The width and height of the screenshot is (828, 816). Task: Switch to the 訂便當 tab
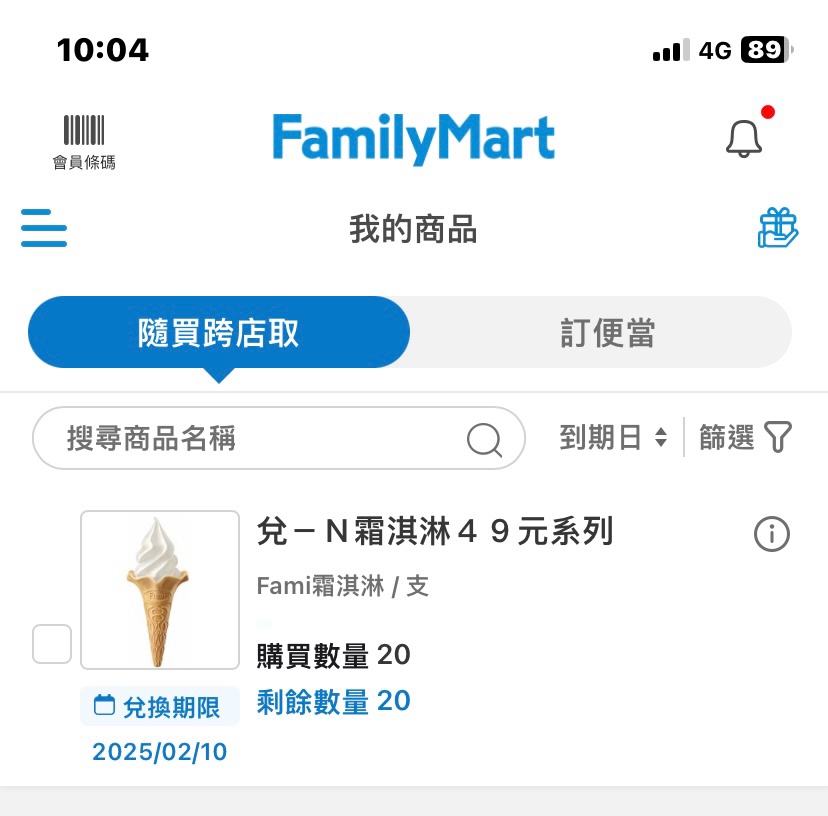pyautogui.click(x=607, y=333)
